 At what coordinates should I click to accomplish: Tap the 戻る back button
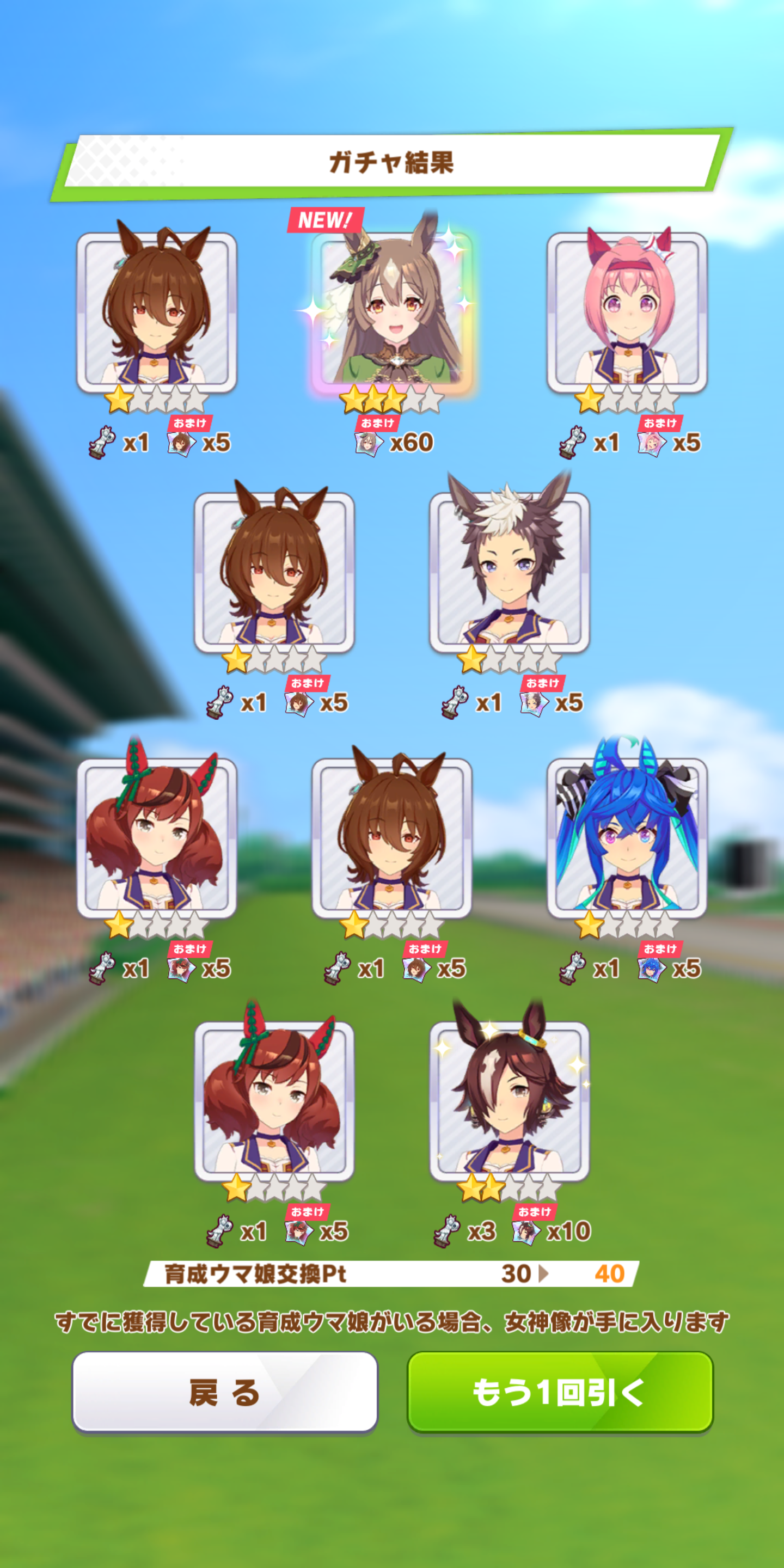coord(225,1392)
